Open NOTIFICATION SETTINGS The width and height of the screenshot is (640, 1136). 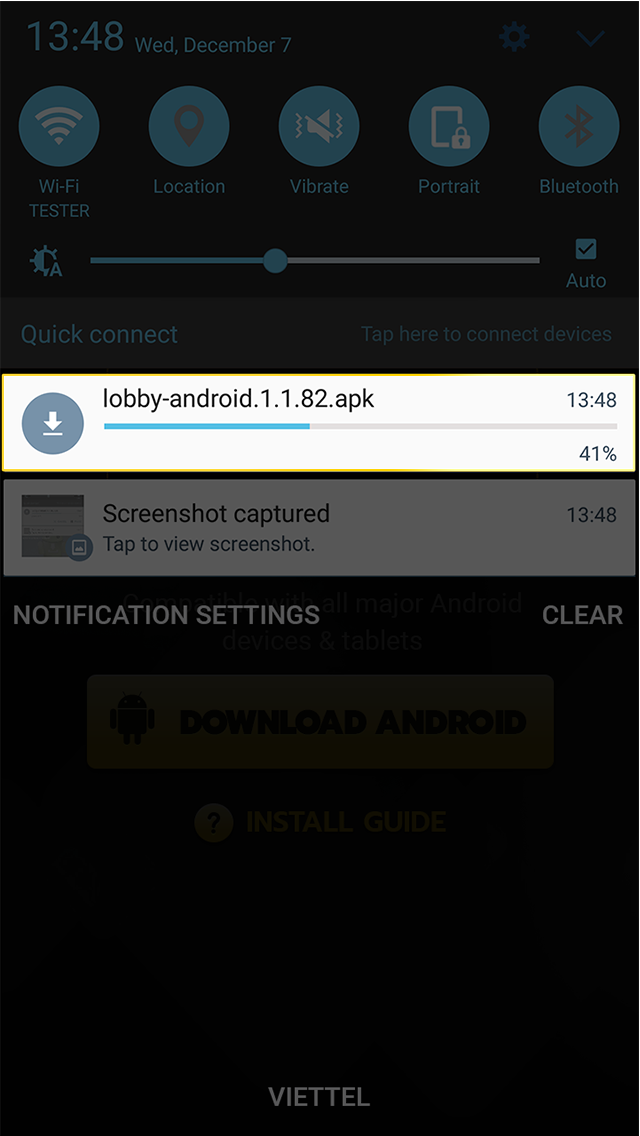166,615
